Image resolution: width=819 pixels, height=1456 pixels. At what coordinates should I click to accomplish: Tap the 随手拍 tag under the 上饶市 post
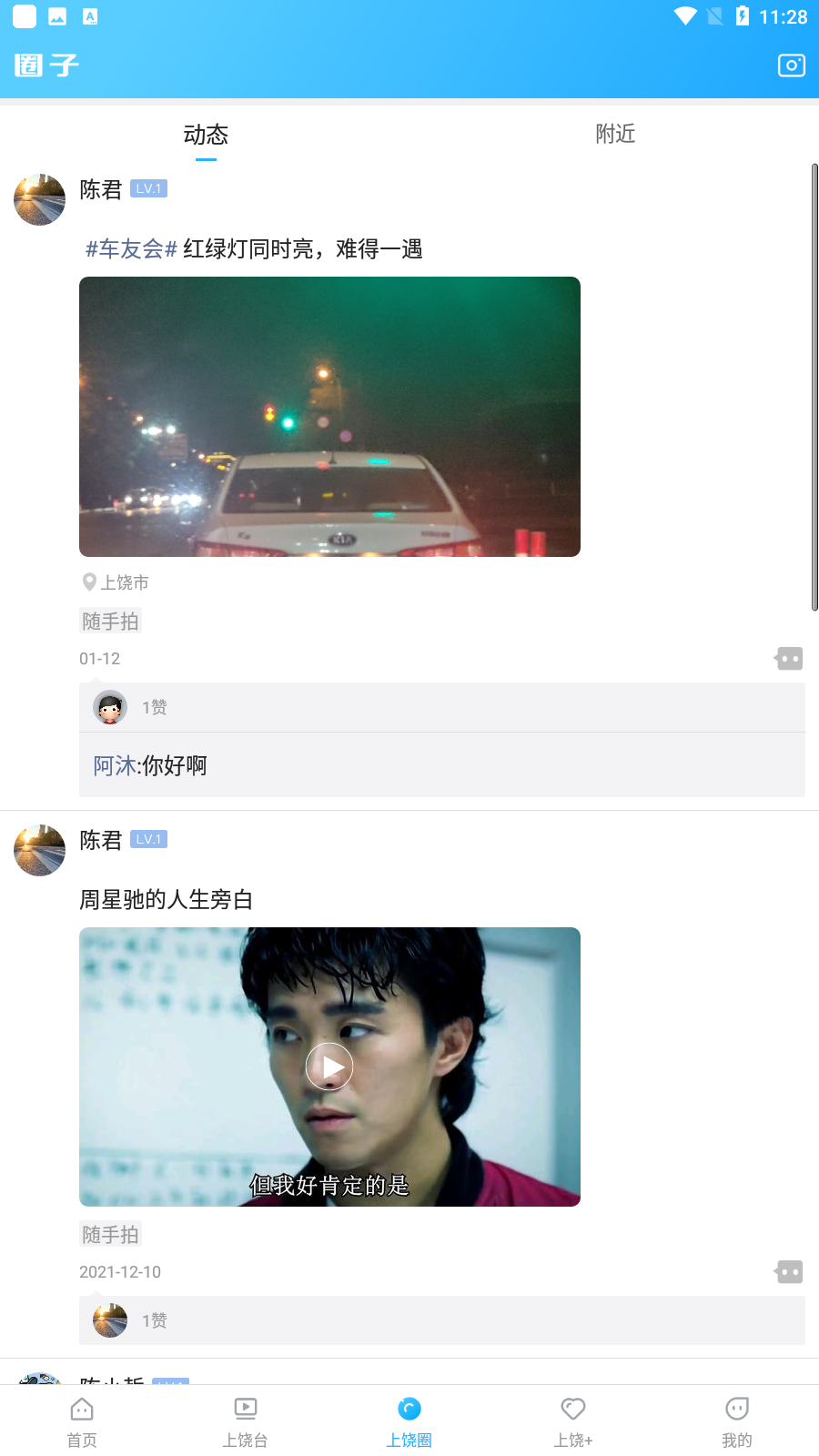[110, 621]
